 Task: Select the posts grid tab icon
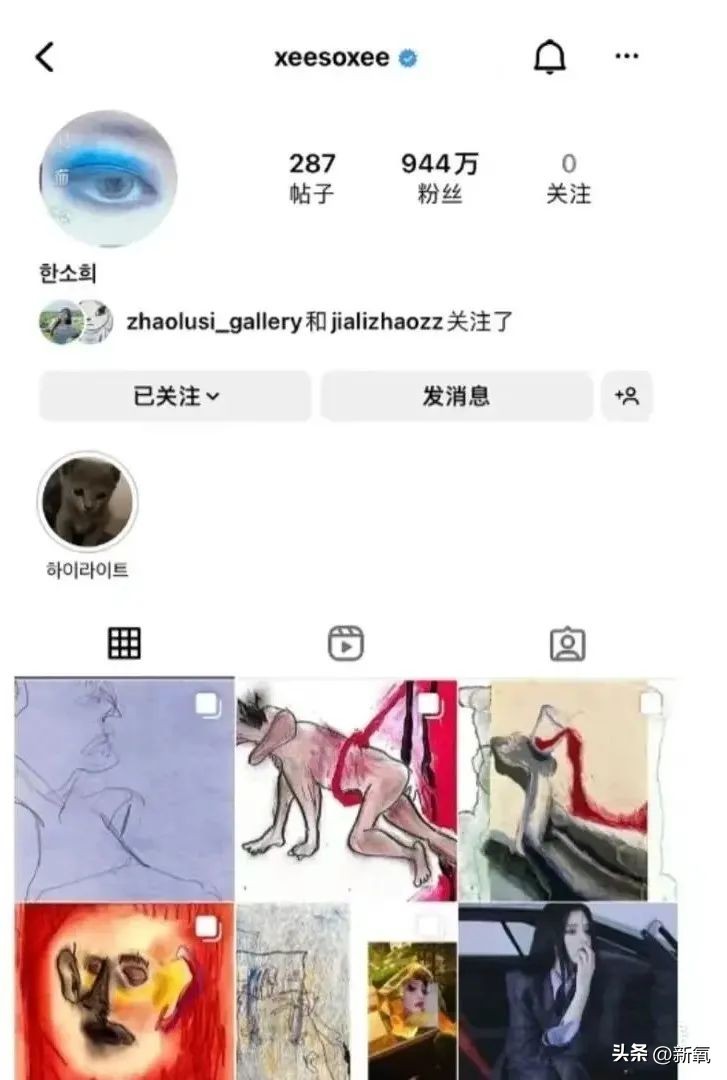coord(124,646)
